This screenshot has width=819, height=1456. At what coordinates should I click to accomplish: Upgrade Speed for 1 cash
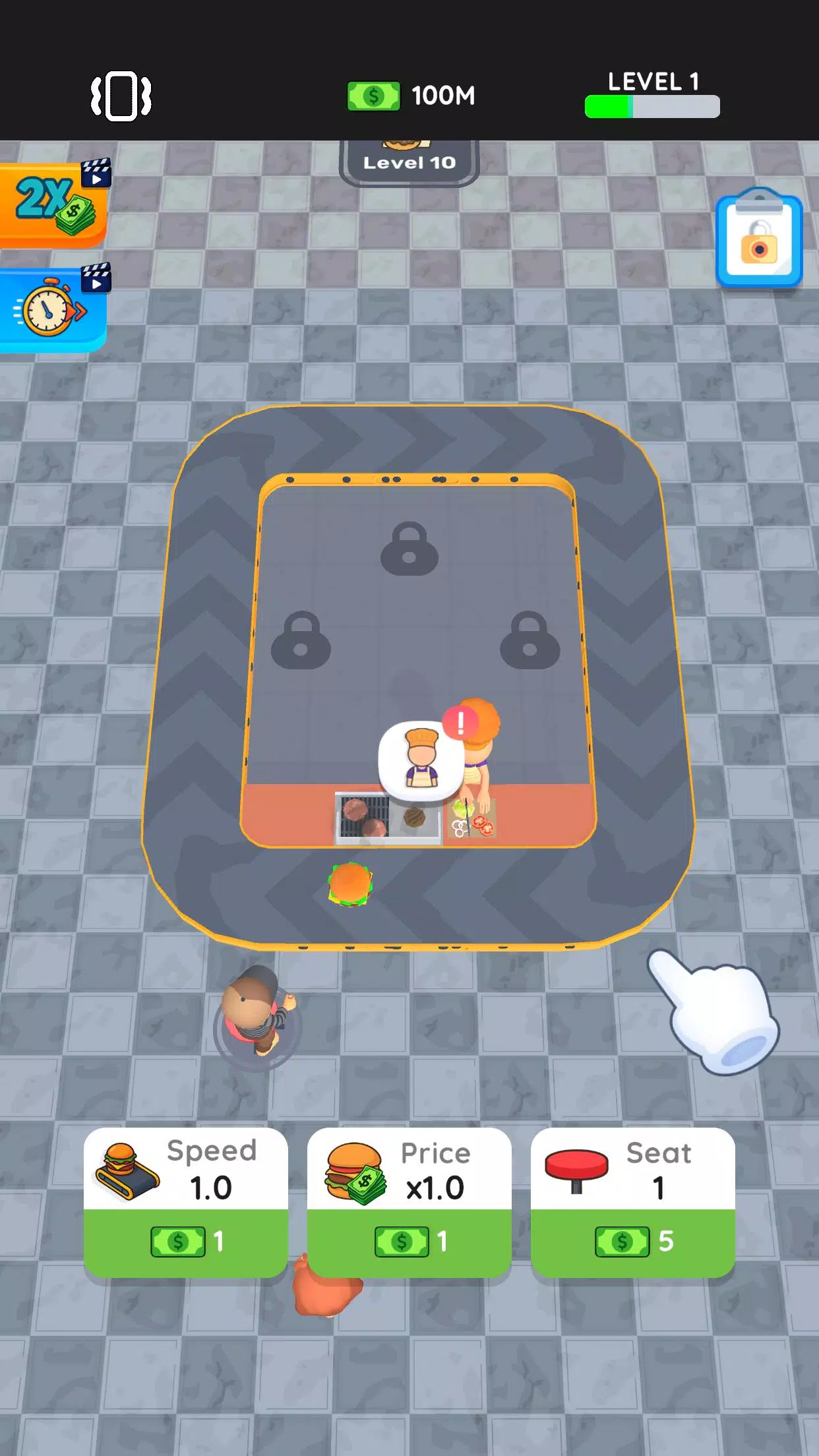[x=186, y=1241]
